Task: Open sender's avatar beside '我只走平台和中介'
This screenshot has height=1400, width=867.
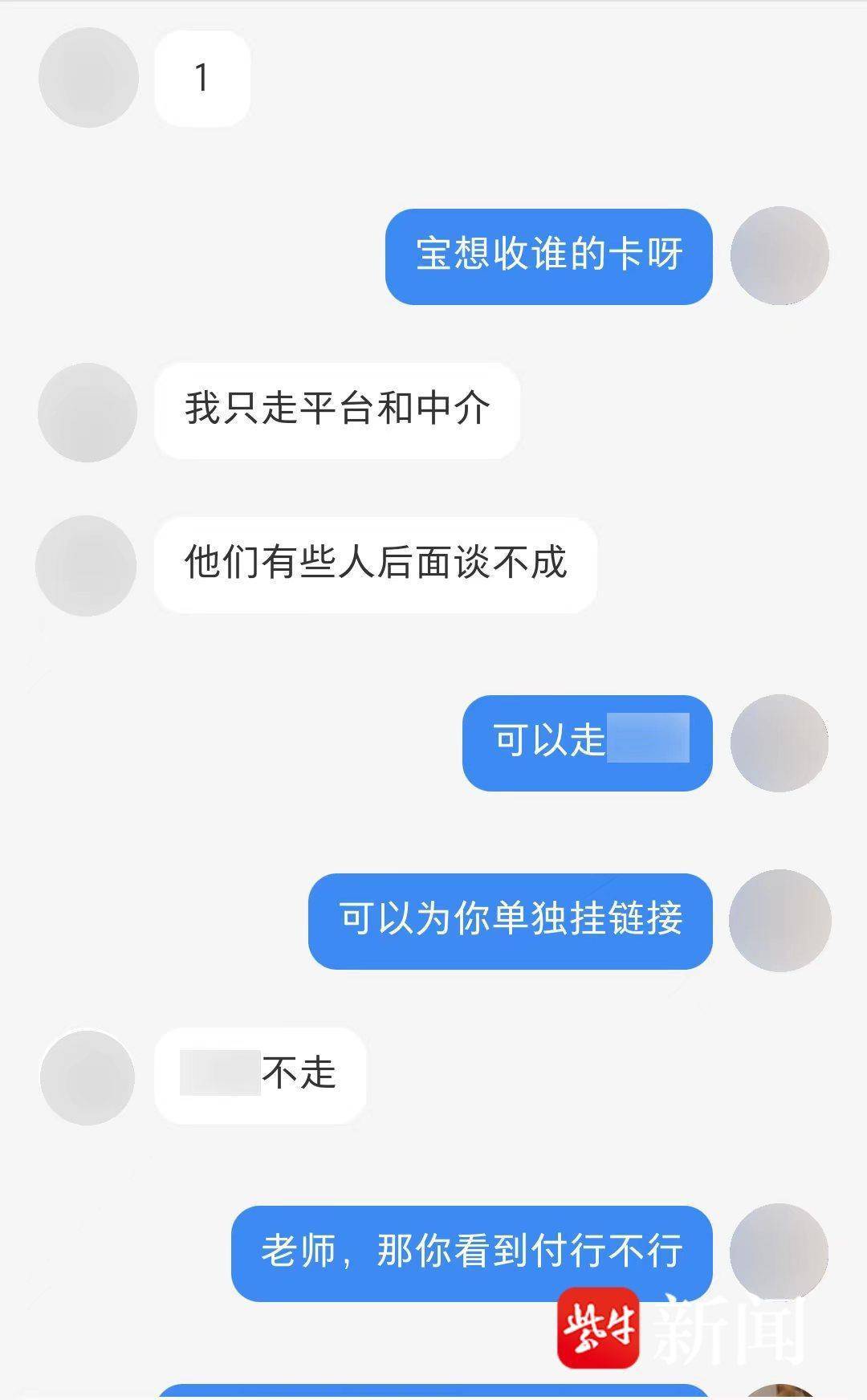Action: 88,412
